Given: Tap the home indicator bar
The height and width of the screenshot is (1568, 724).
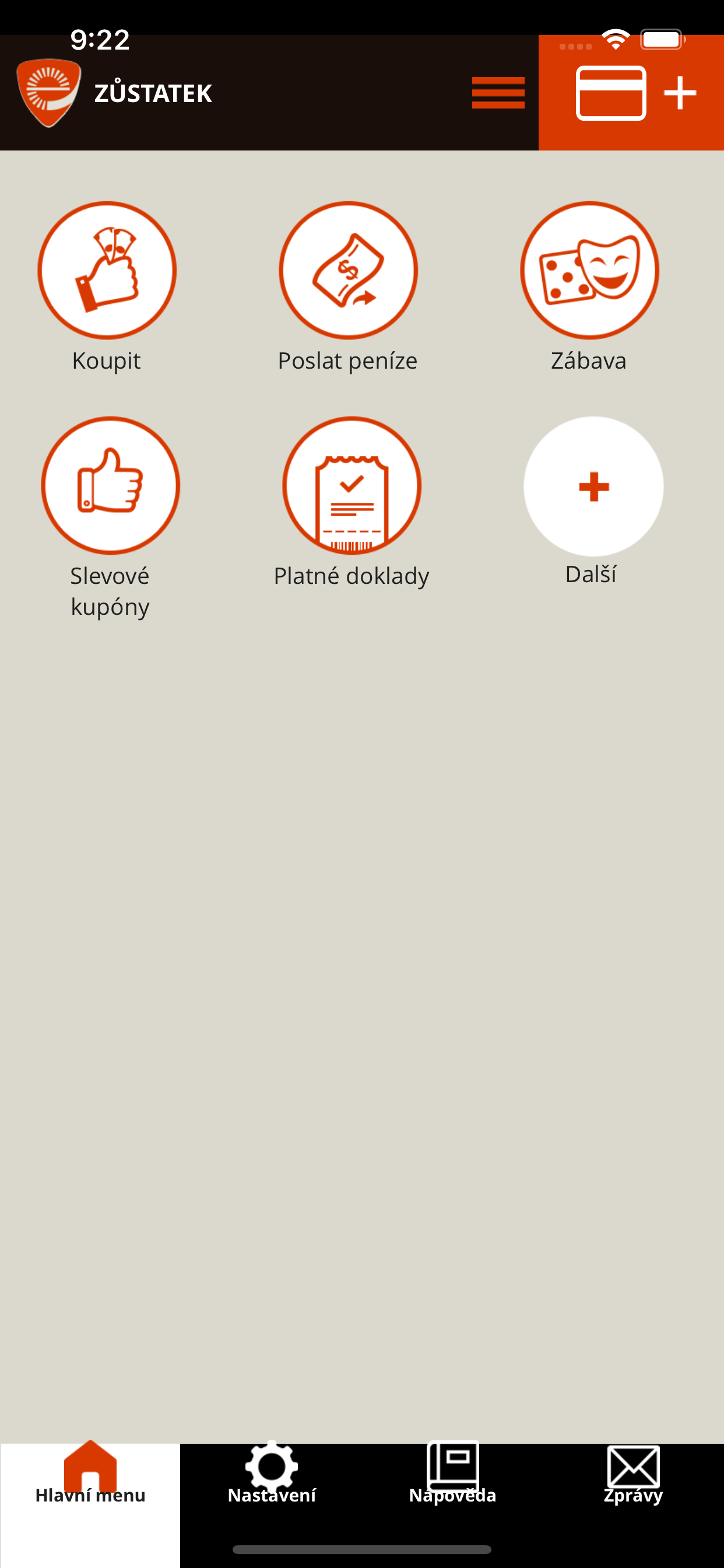Looking at the screenshot, I should tap(362, 1549).
